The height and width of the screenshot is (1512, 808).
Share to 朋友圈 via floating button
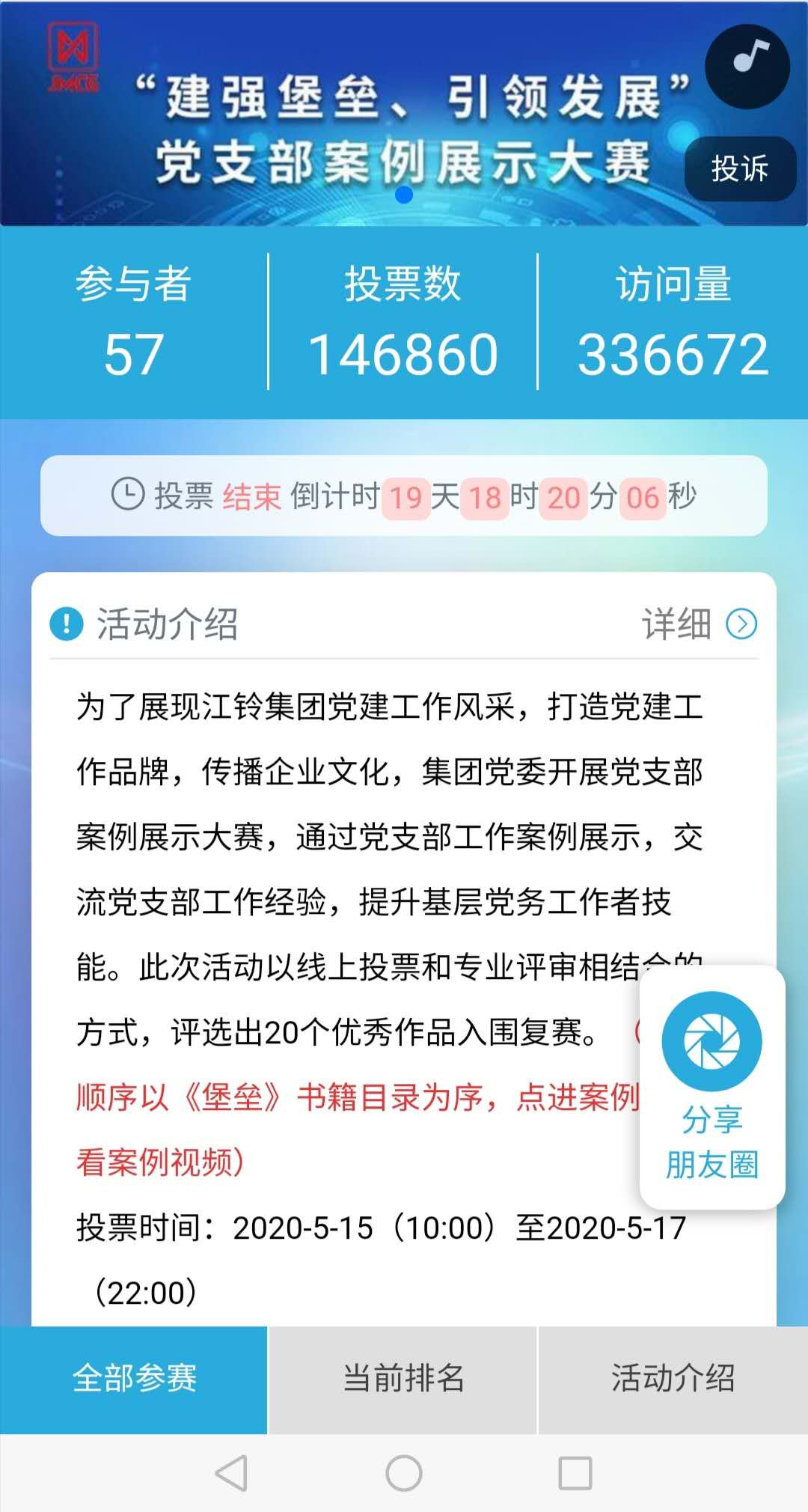[711, 1086]
